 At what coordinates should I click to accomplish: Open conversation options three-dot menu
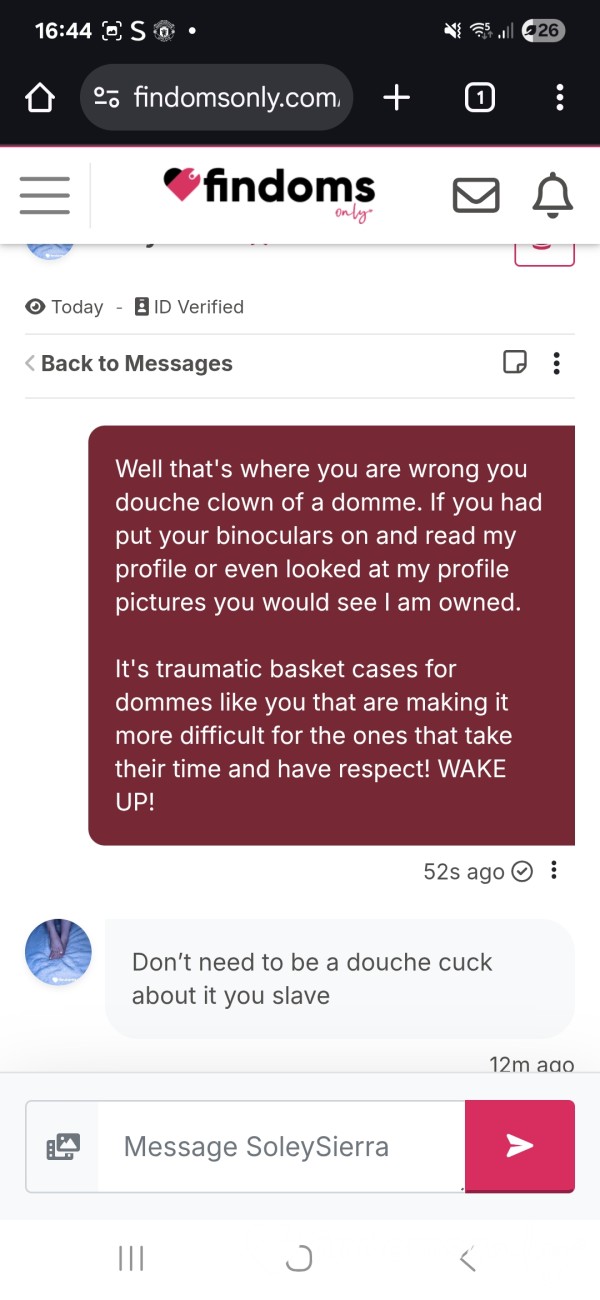[x=557, y=362]
